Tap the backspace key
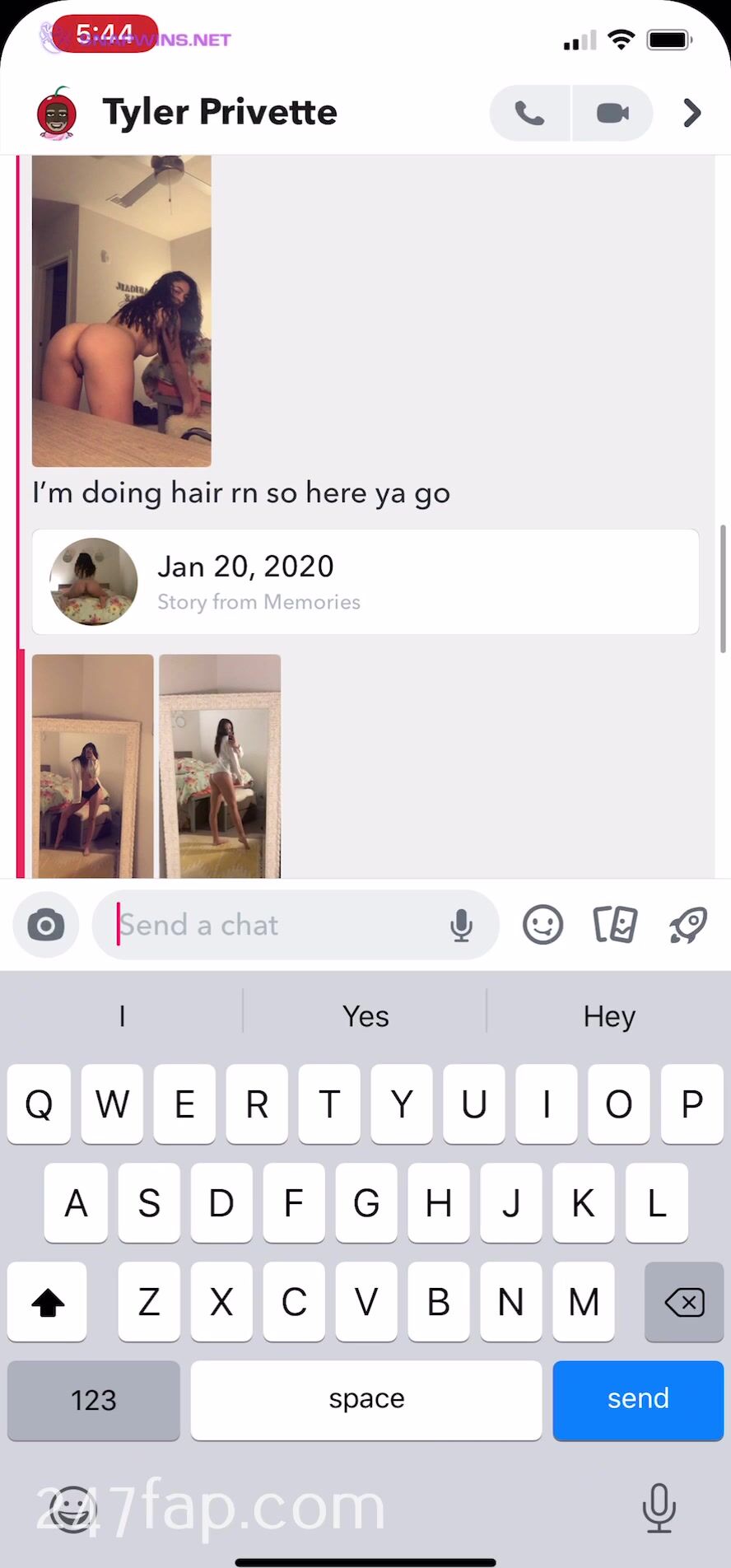Image resolution: width=731 pixels, height=1568 pixels. click(x=683, y=1302)
